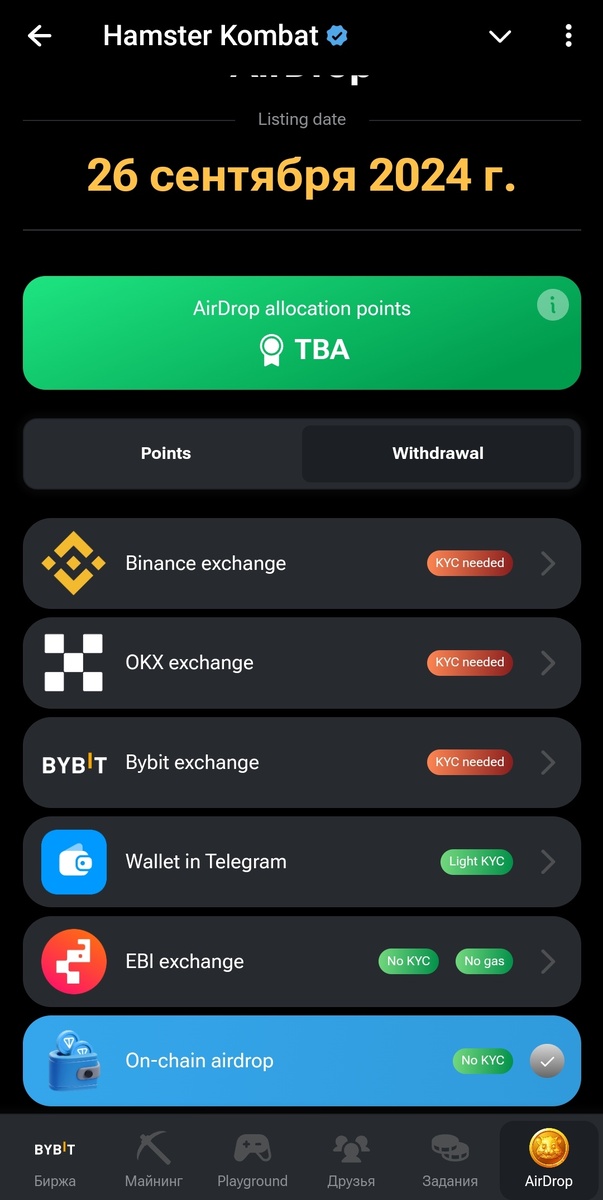The image size is (603, 1200).
Task: Go back from Hamster Kombat
Action: [39, 37]
